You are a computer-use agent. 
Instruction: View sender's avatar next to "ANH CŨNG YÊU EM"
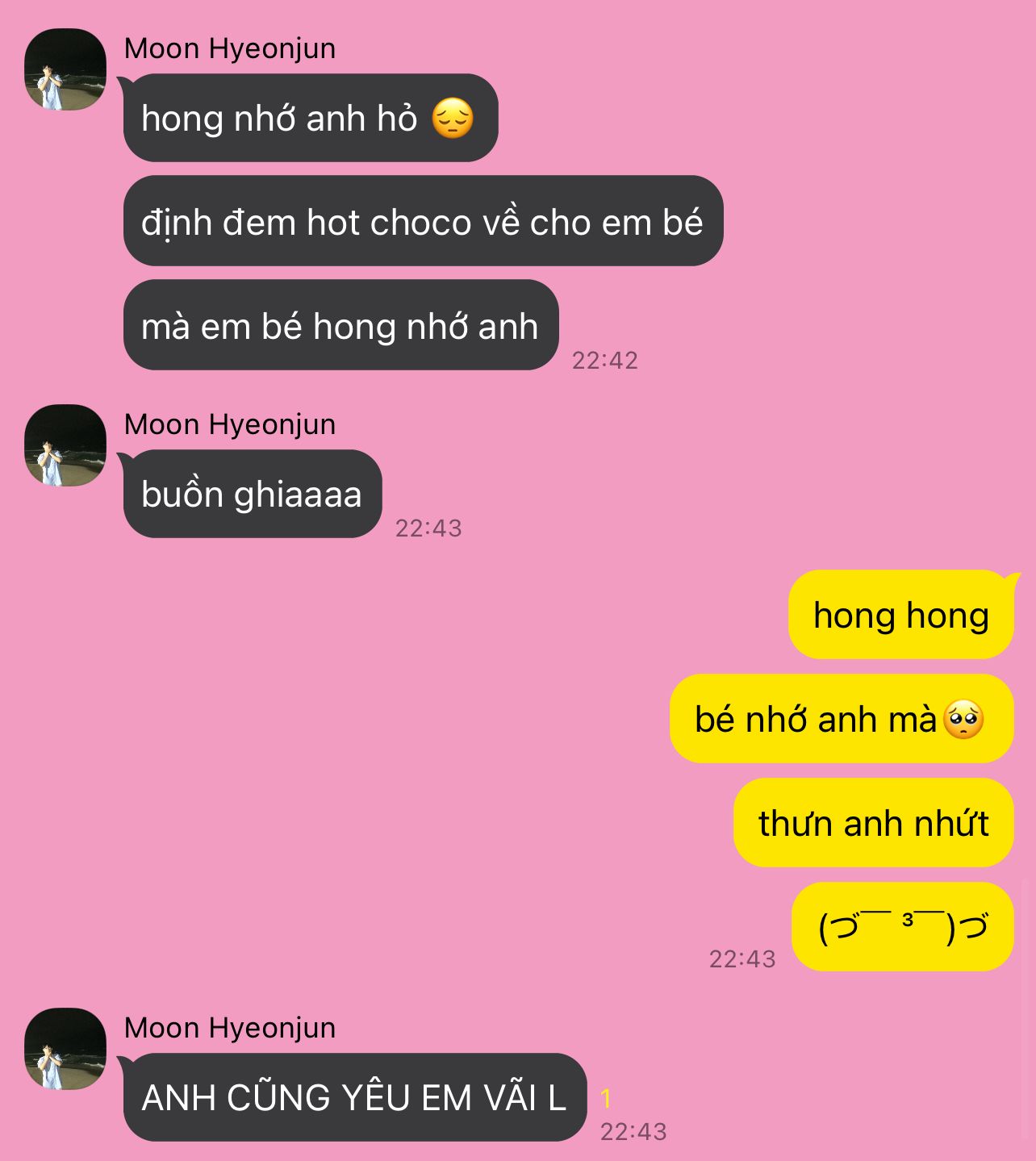tap(65, 1049)
